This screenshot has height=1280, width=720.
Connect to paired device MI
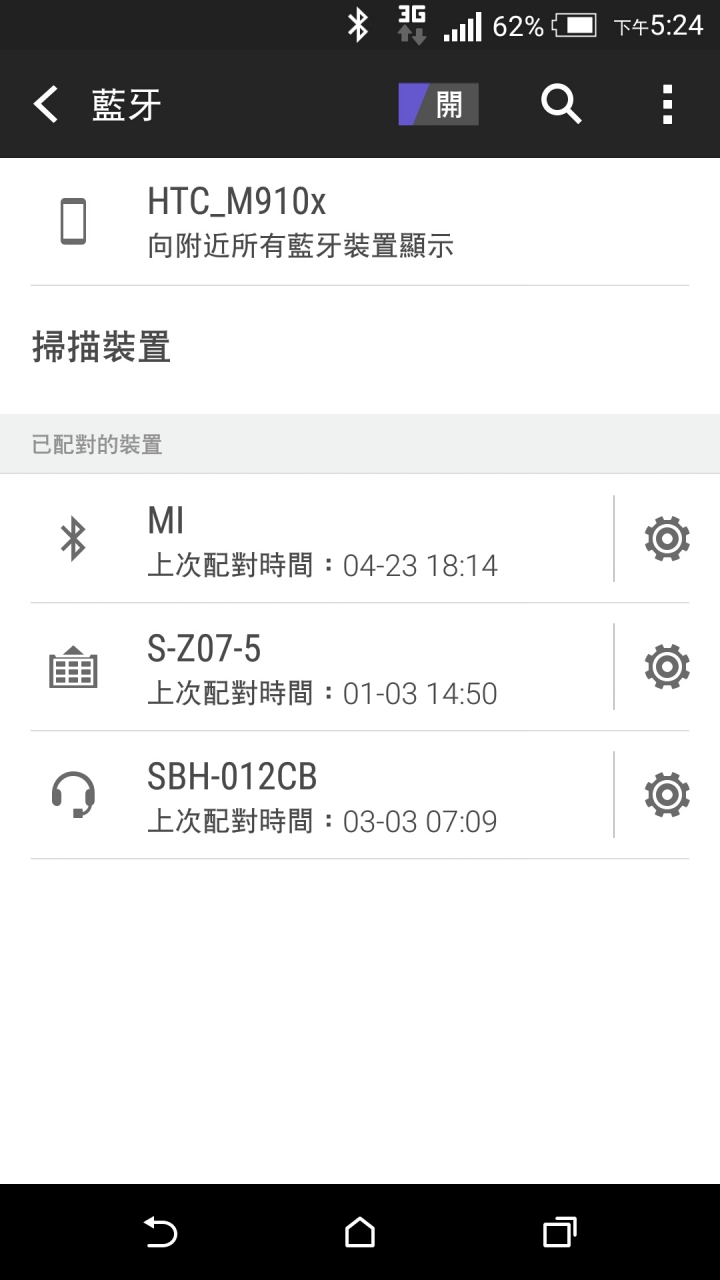pos(306,539)
